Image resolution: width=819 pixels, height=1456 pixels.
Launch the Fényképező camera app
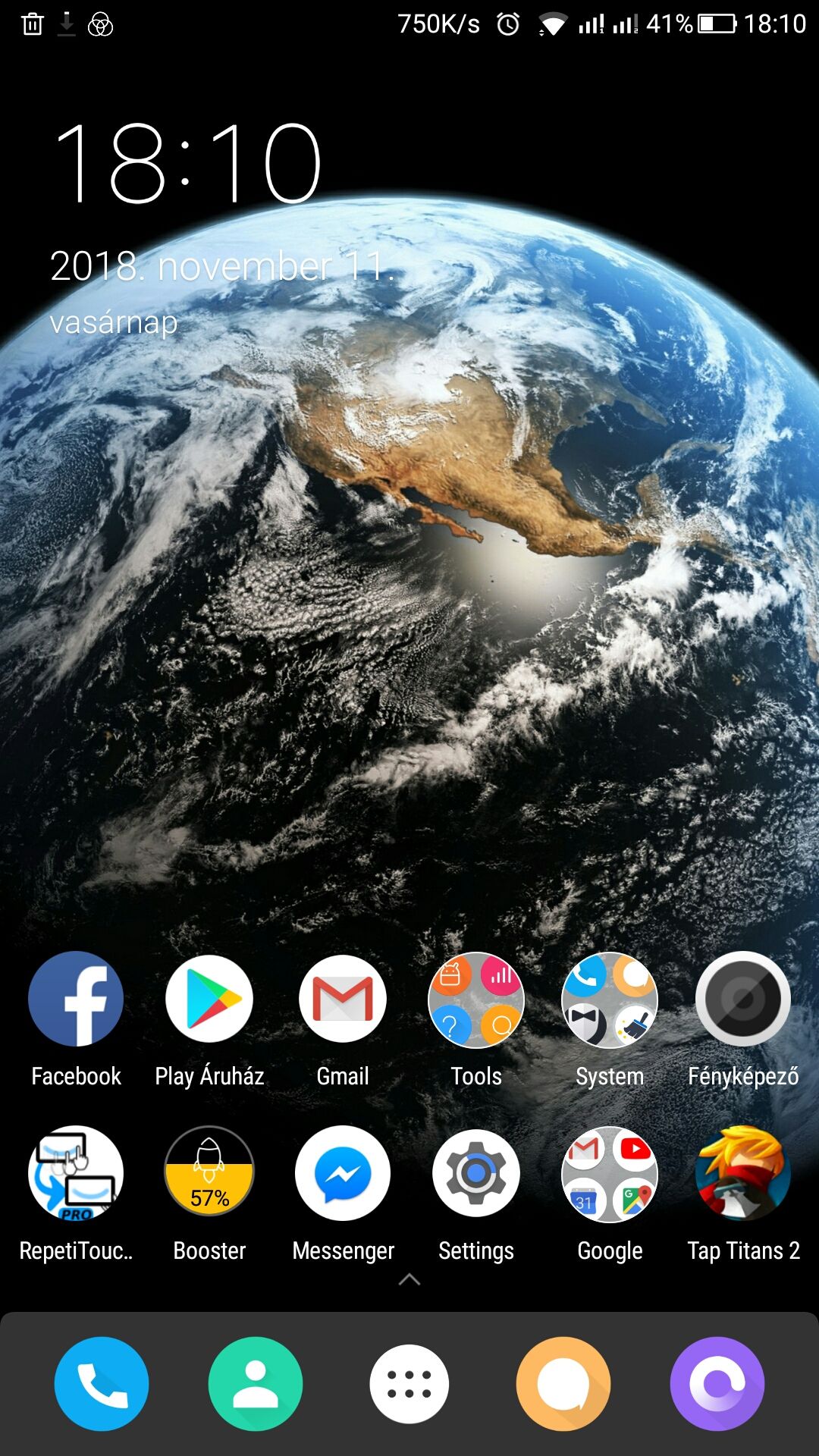tap(743, 999)
